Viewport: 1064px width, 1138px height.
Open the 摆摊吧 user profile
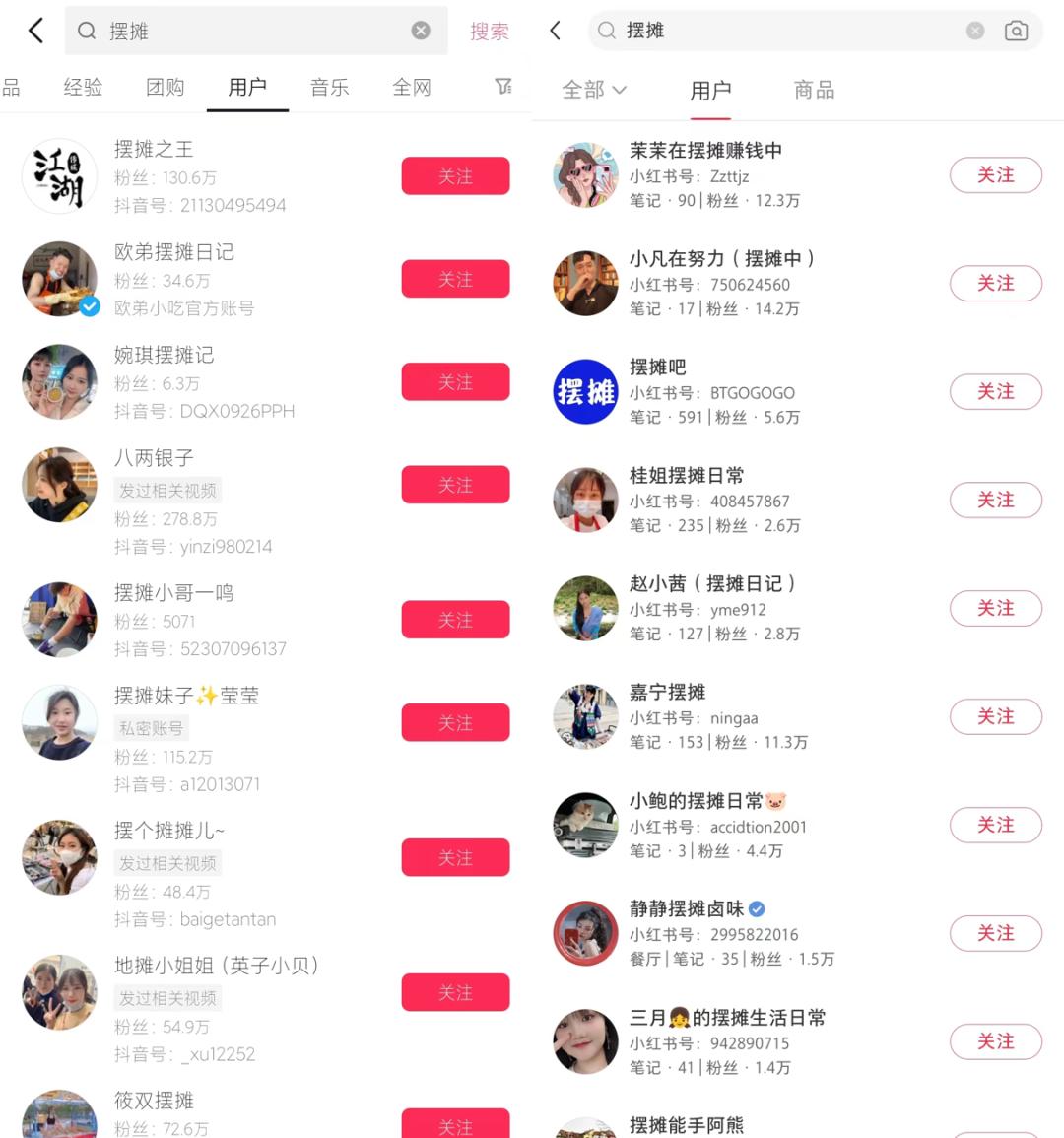pyautogui.click(x=657, y=368)
